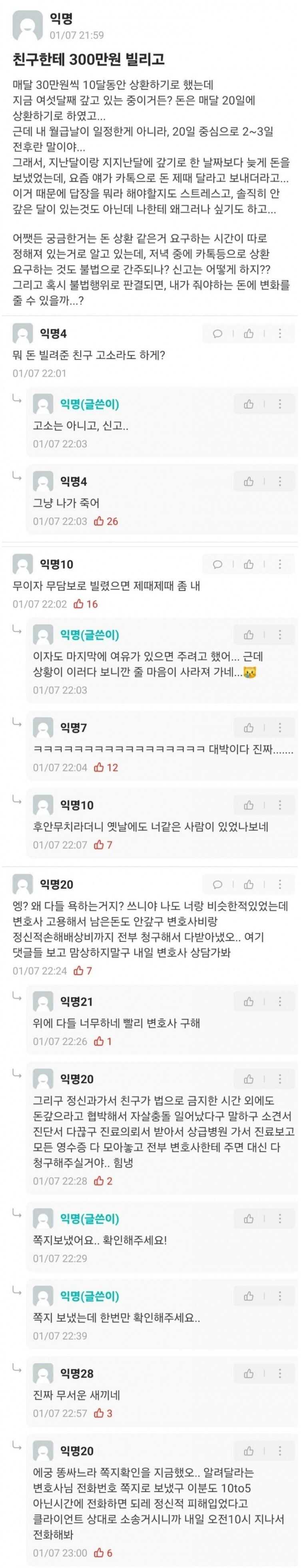Viewport: 303px width, 1568px height.
Task: Open overflow menu on reply '쪽지 보냈는데 한번만'
Action: 280,1296
